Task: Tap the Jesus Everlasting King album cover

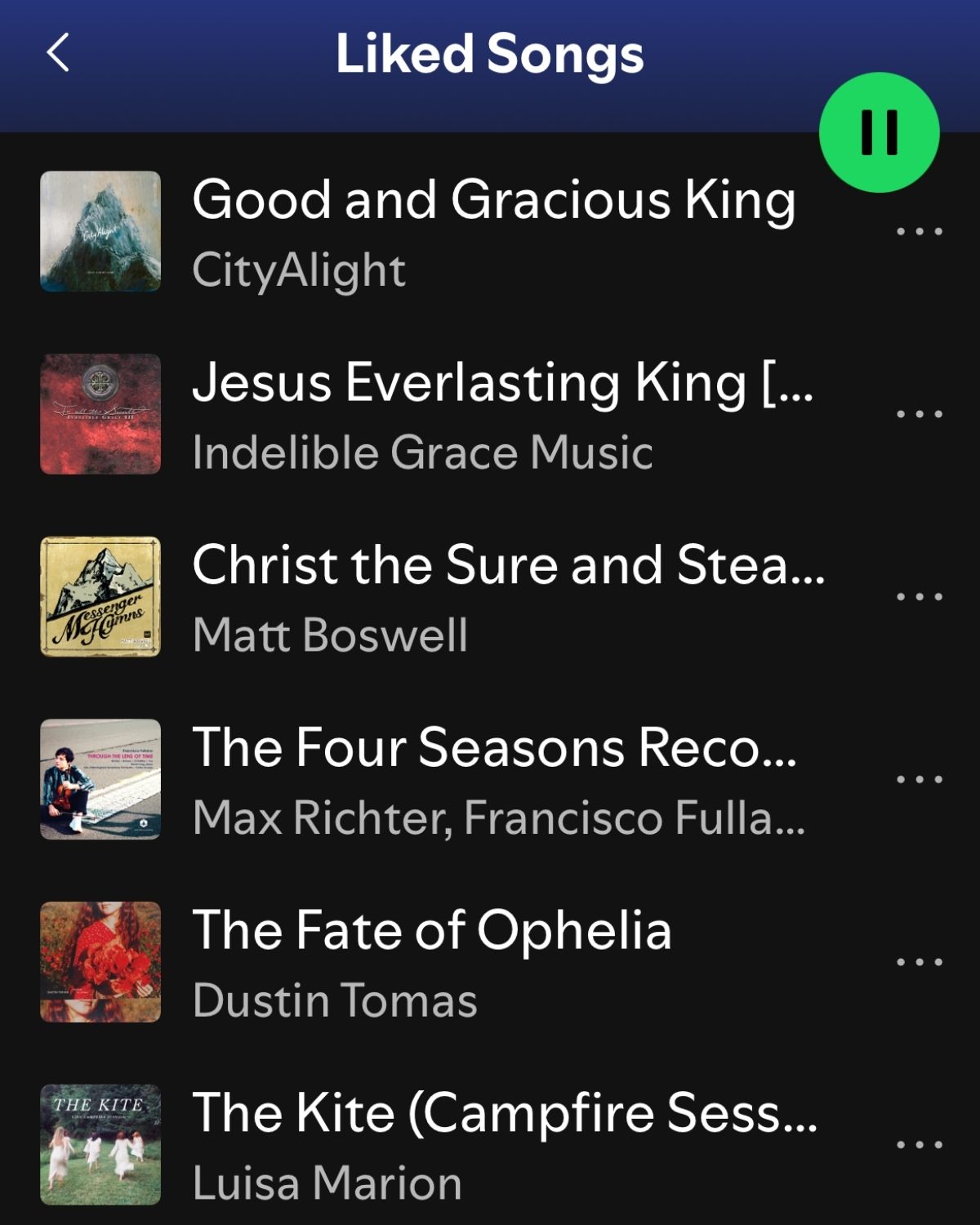Action: tap(100, 414)
